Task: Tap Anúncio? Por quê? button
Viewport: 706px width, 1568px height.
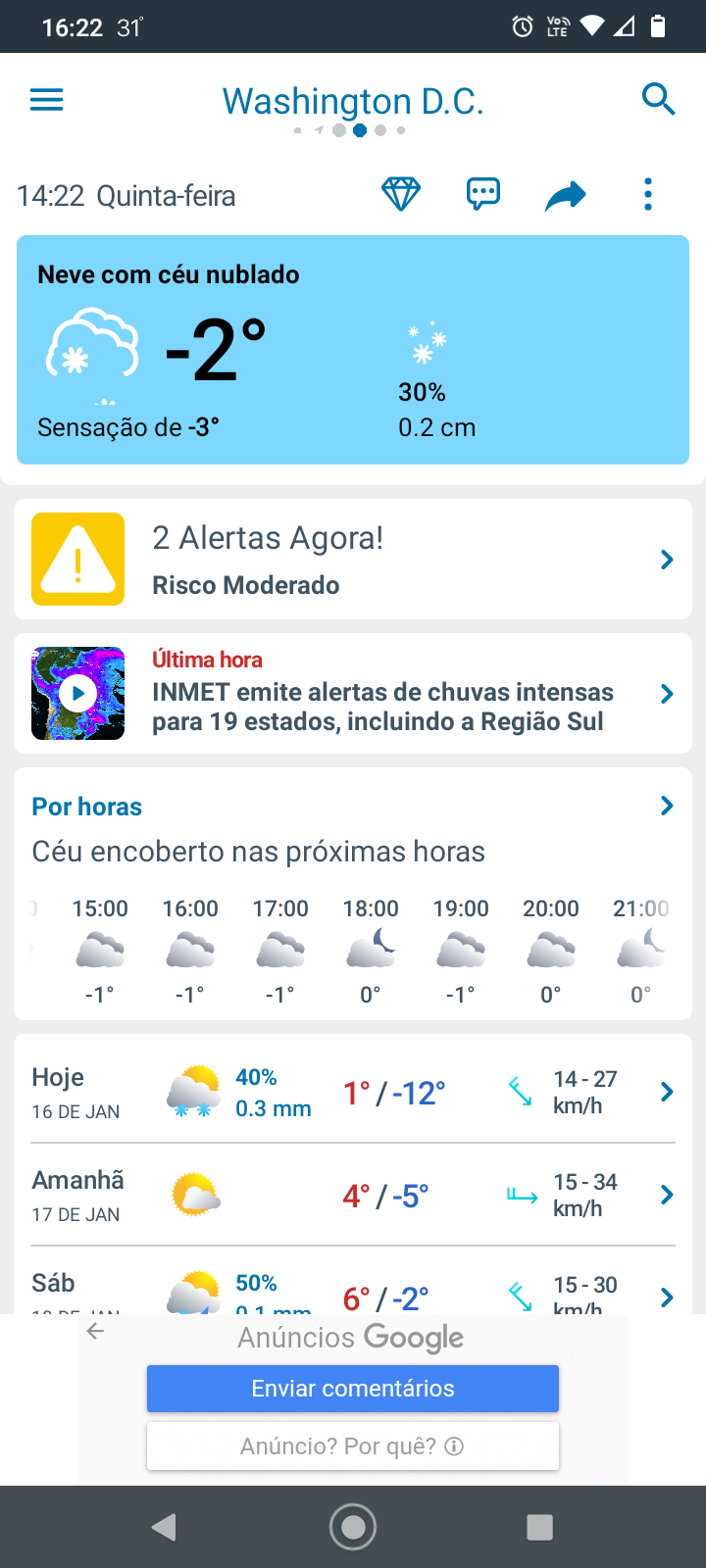Action: (353, 1446)
